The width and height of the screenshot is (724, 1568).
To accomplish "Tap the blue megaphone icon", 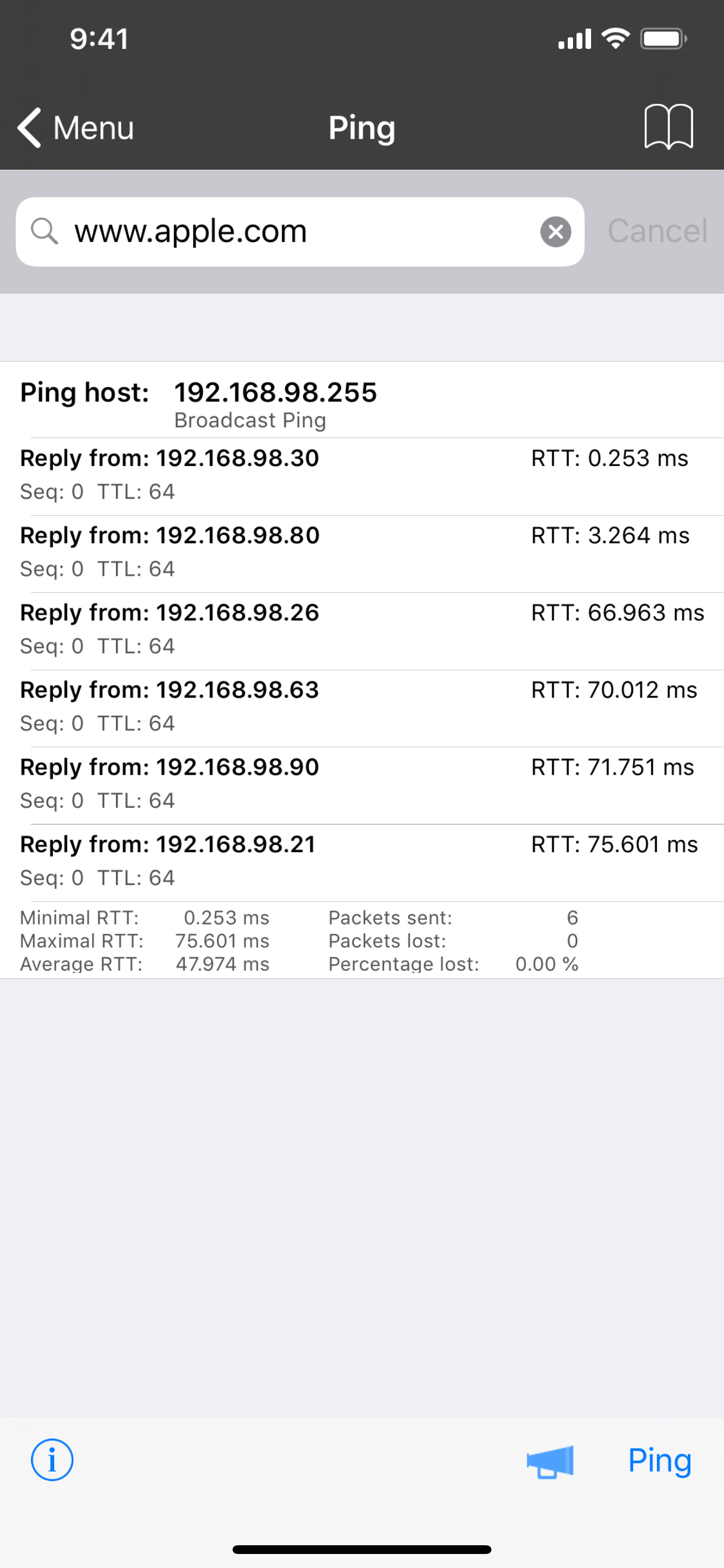I will tap(549, 1459).
